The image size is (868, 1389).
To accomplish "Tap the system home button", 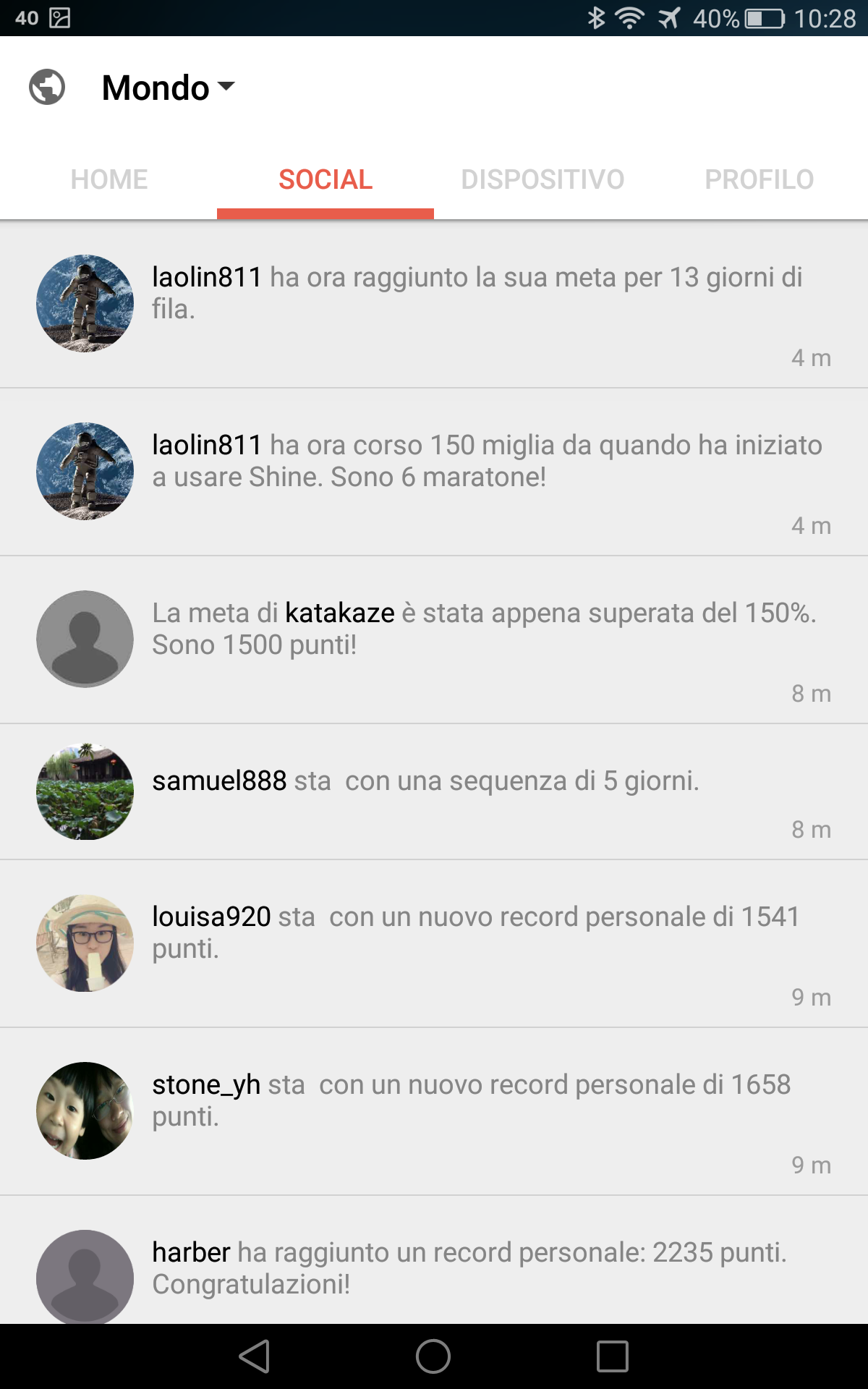I will [x=433, y=1356].
